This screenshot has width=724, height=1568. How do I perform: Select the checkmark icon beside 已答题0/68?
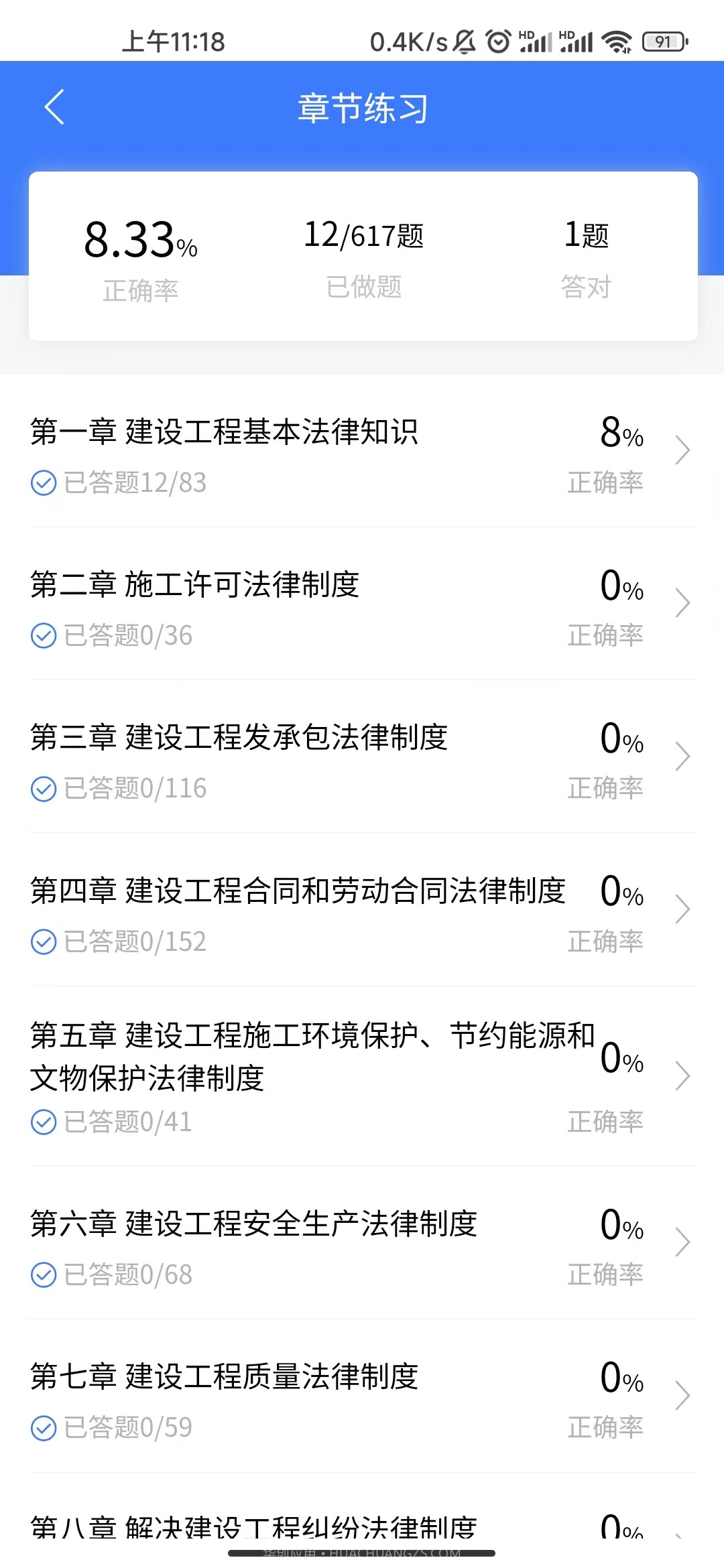[x=43, y=1275]
